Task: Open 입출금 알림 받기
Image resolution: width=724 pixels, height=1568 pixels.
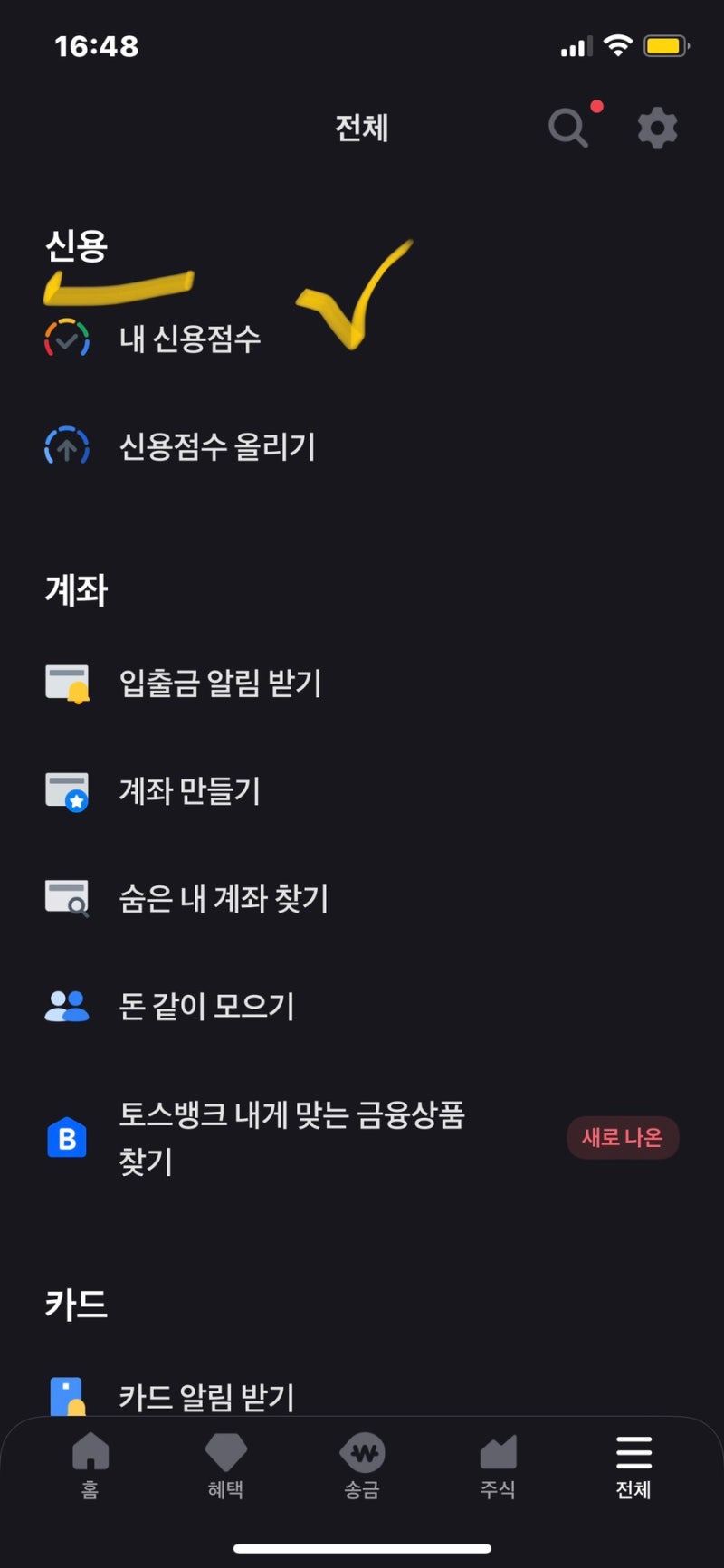Action: point(362,683)
